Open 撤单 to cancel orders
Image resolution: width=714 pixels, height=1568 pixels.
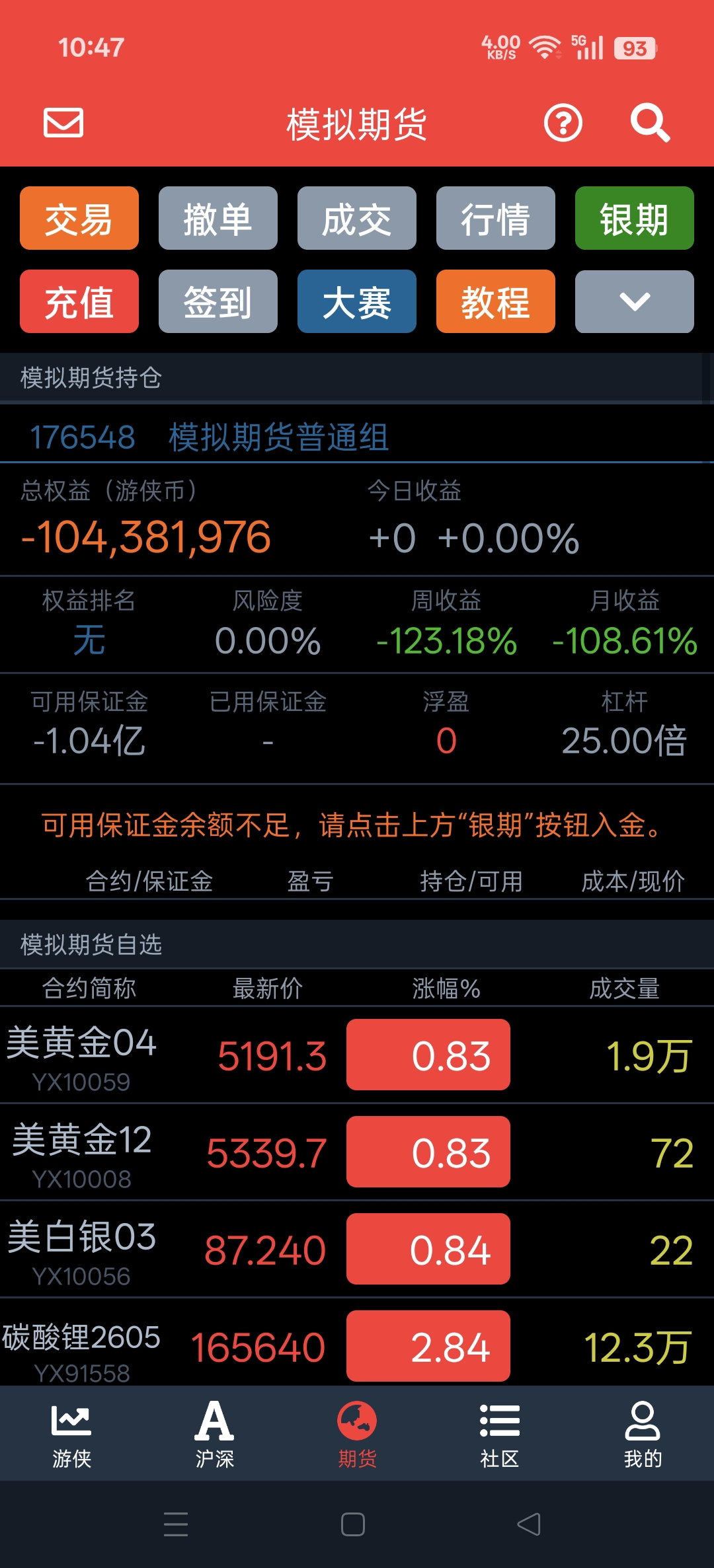click(x=218, y=219)
